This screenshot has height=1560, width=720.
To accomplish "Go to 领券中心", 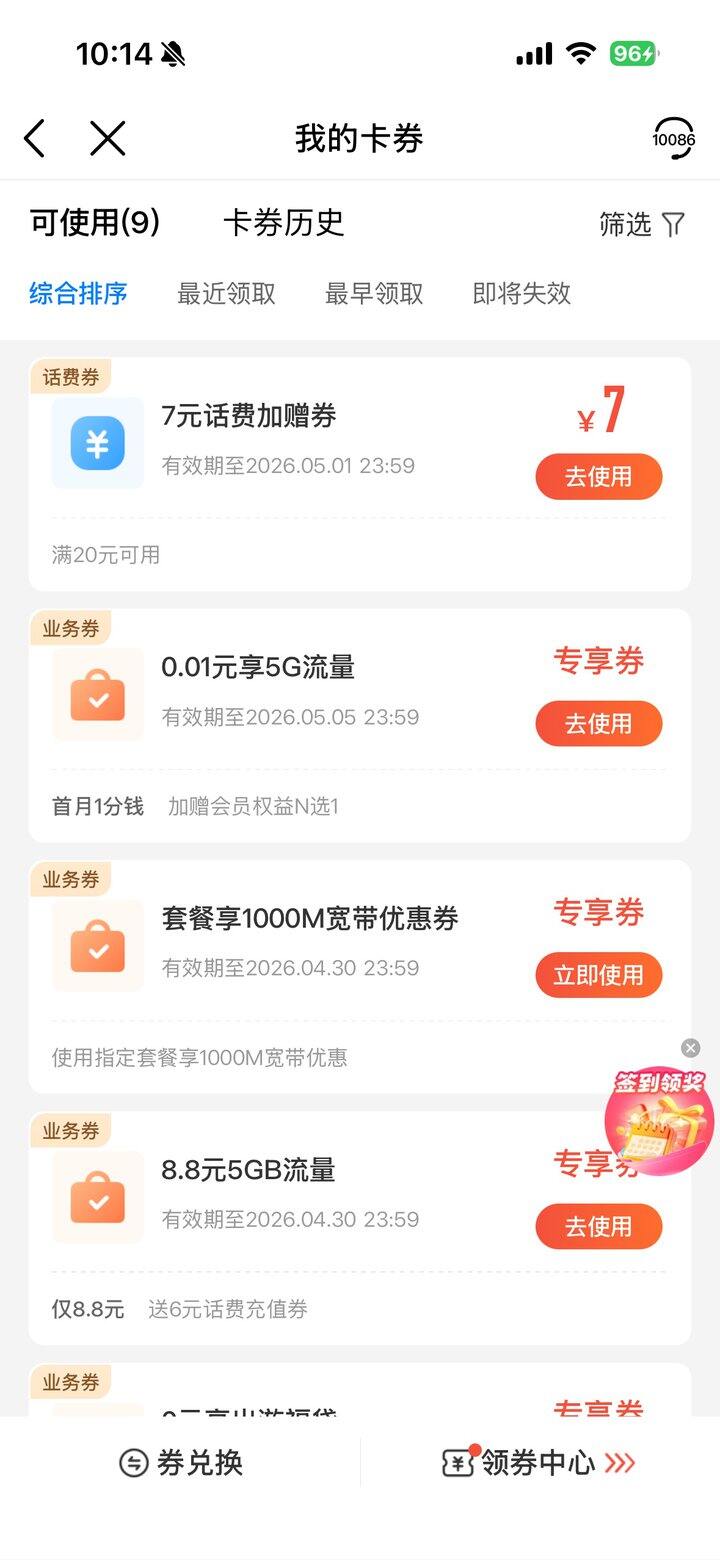I will pyautogui.click(x=538, y=1463).
